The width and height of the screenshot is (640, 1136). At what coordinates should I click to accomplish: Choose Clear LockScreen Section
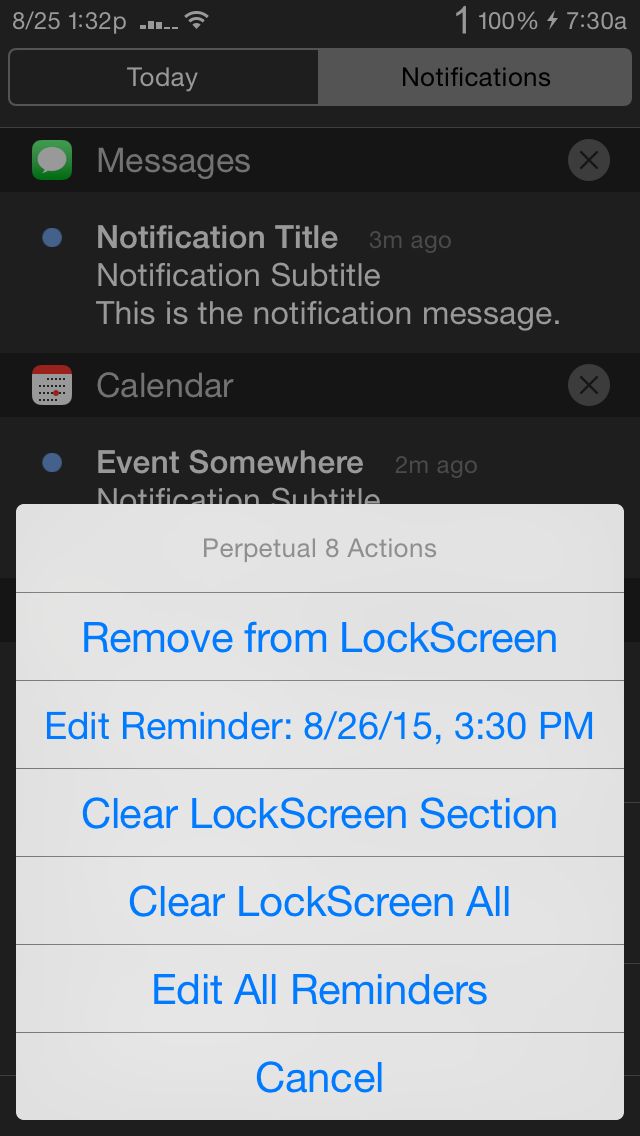pyautogui.click(x=319, y=813)
